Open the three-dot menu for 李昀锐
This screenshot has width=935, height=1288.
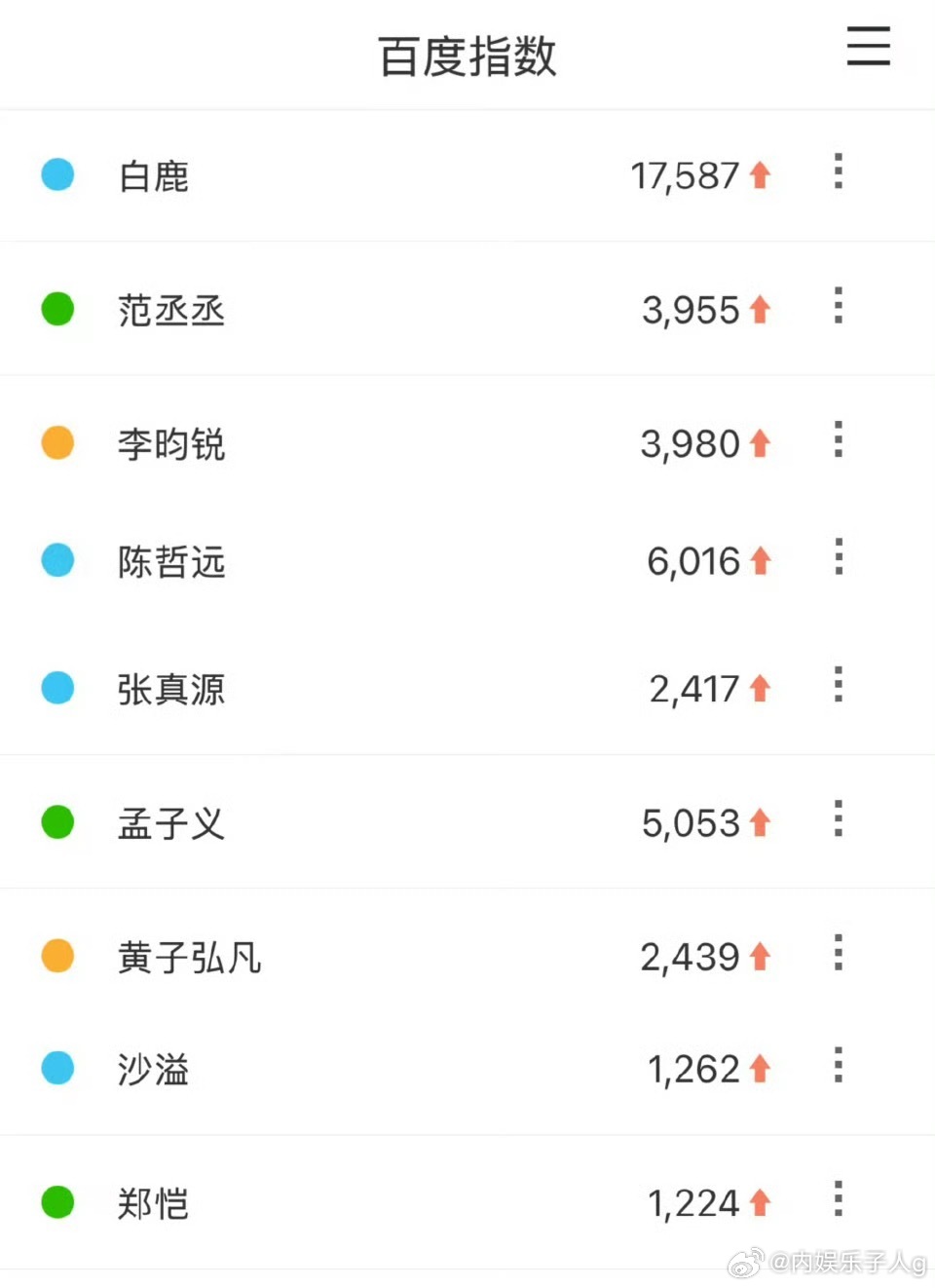(838, 440)
